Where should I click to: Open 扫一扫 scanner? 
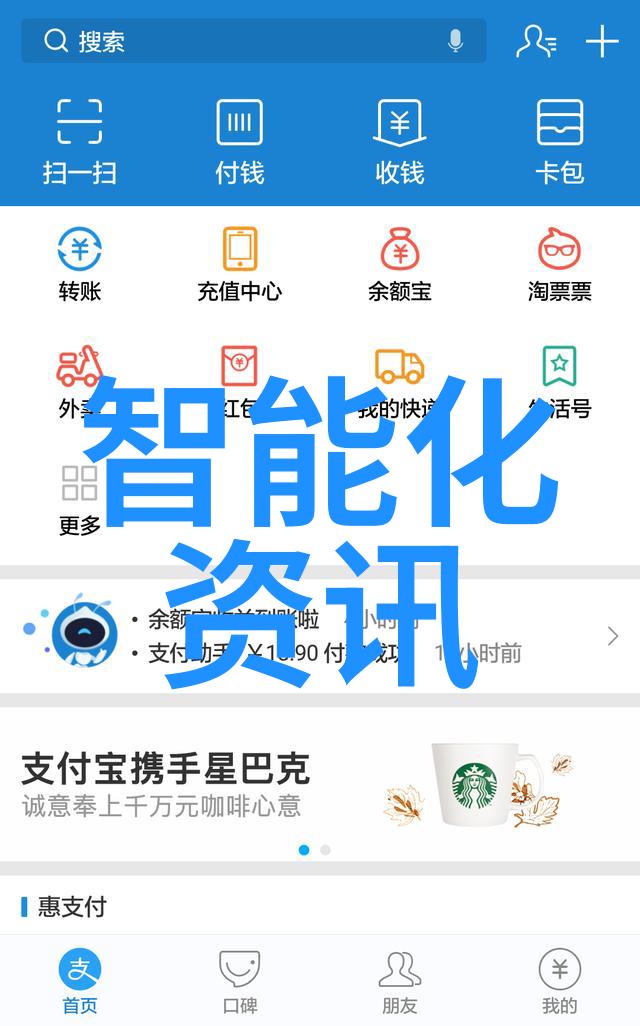coord(79,140)
